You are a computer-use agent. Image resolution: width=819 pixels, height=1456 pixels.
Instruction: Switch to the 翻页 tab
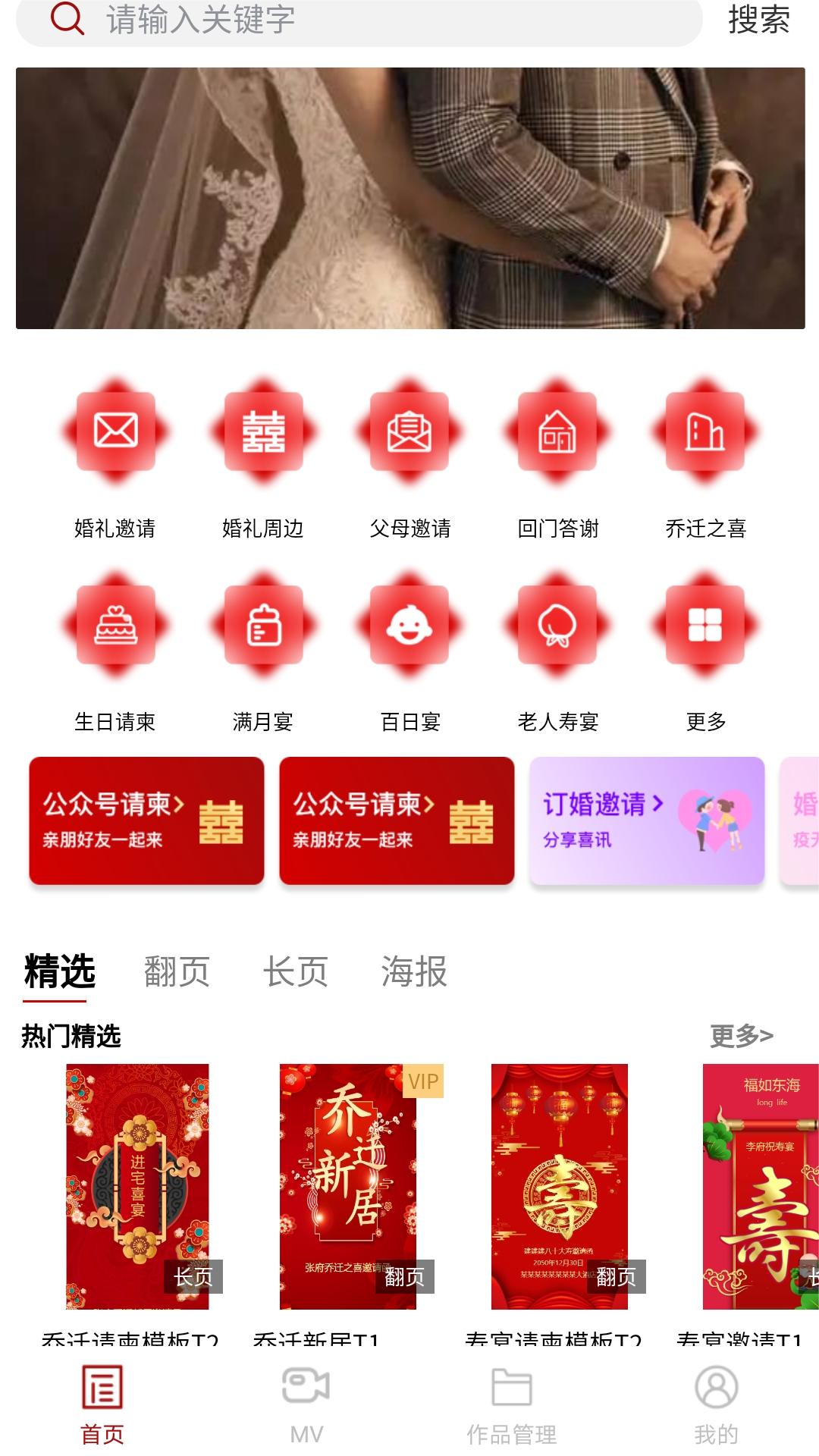coord(177,971)
